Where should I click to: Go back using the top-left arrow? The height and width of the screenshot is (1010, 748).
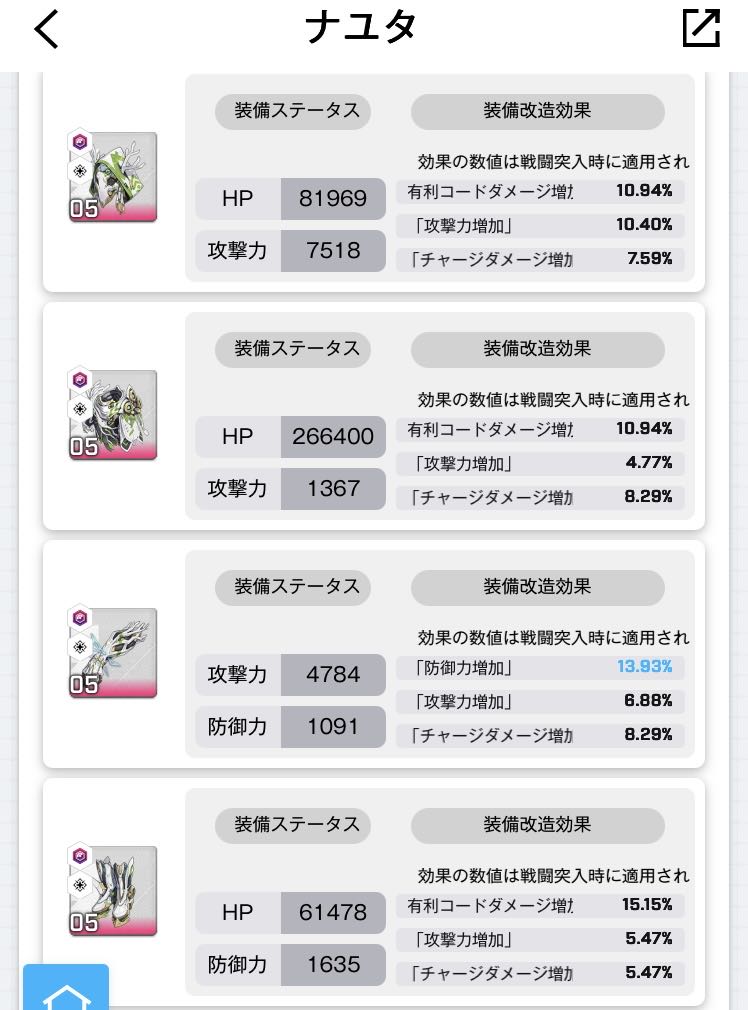[x=46, y=29]
